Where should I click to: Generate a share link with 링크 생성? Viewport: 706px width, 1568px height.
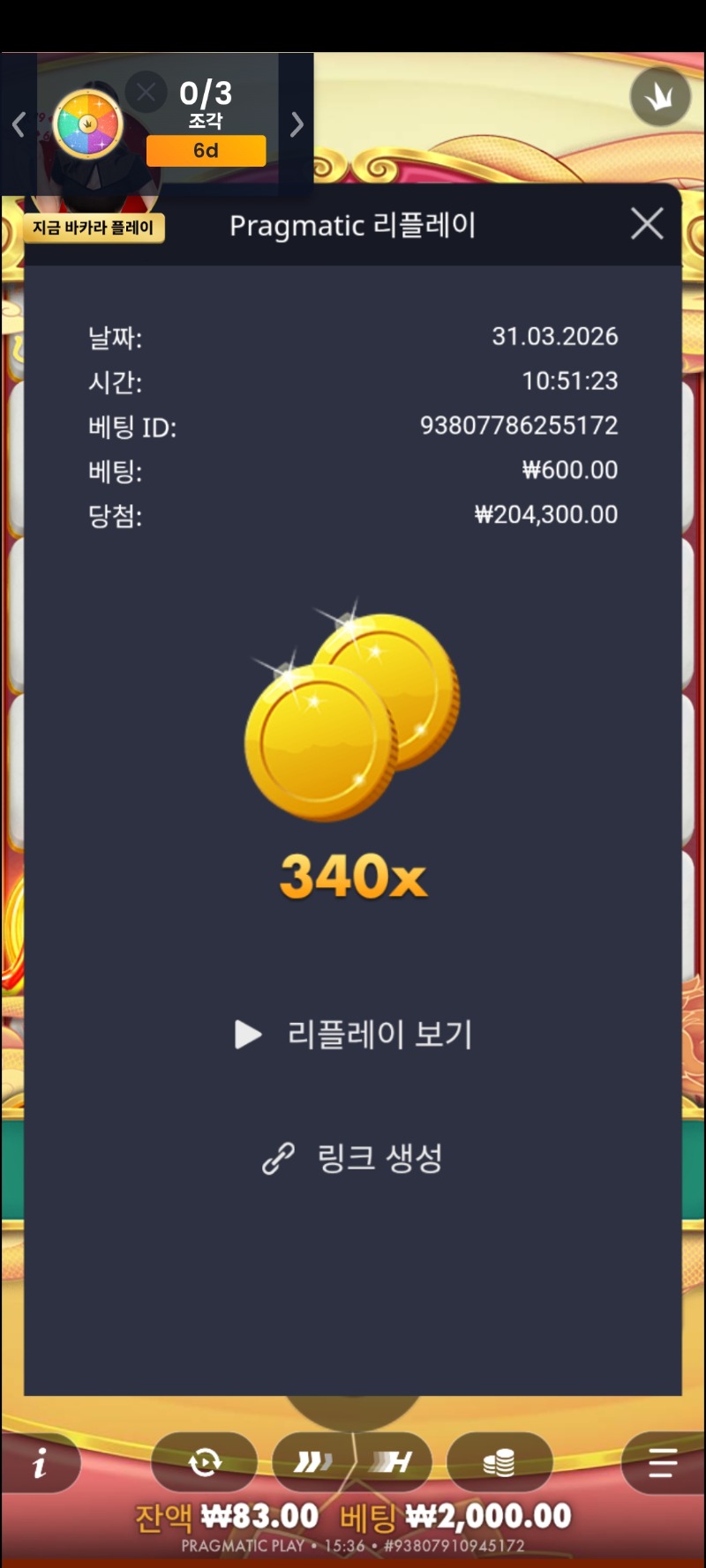(354, 1158)
